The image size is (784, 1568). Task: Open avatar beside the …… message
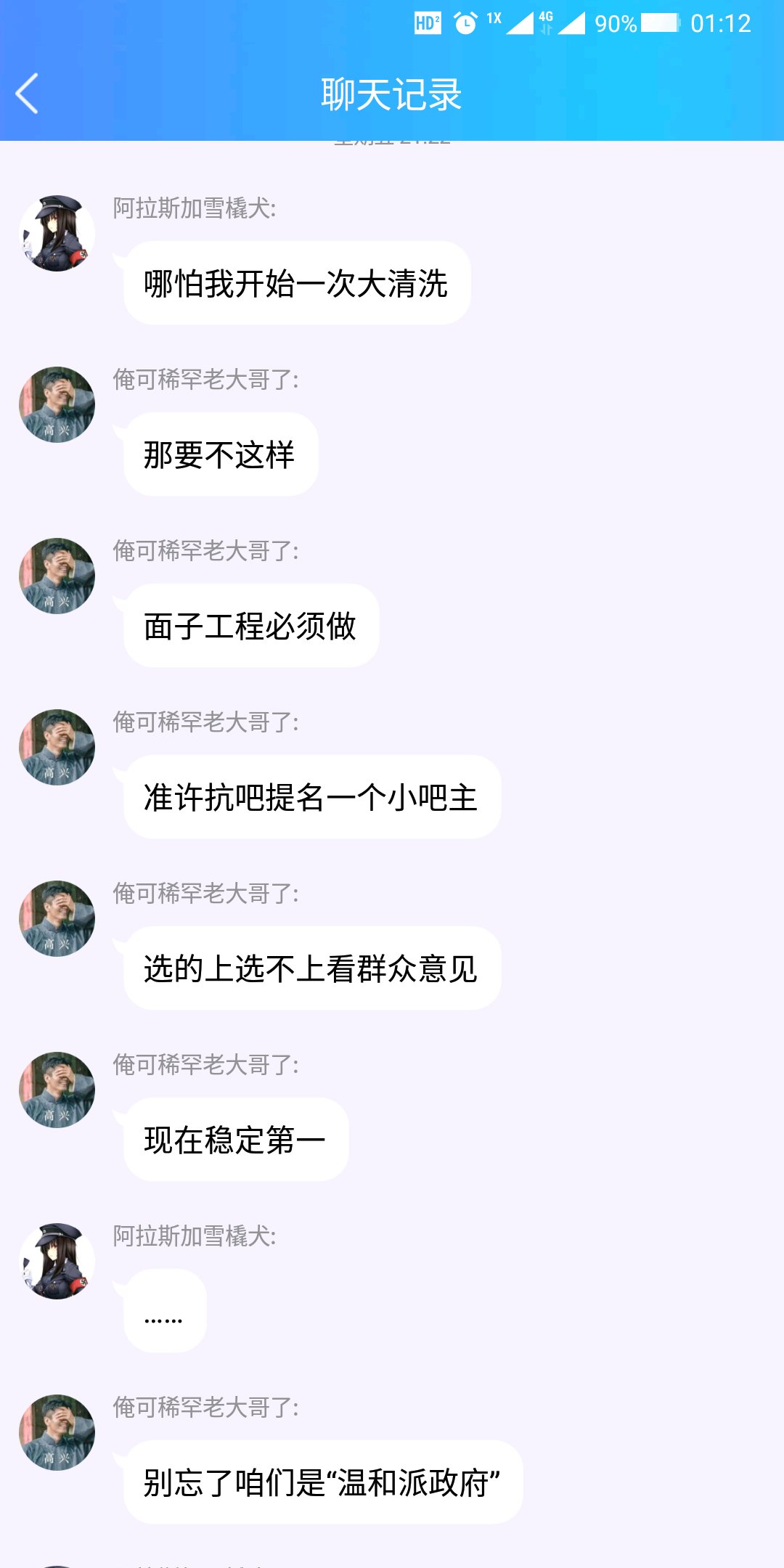point(57,1261)
